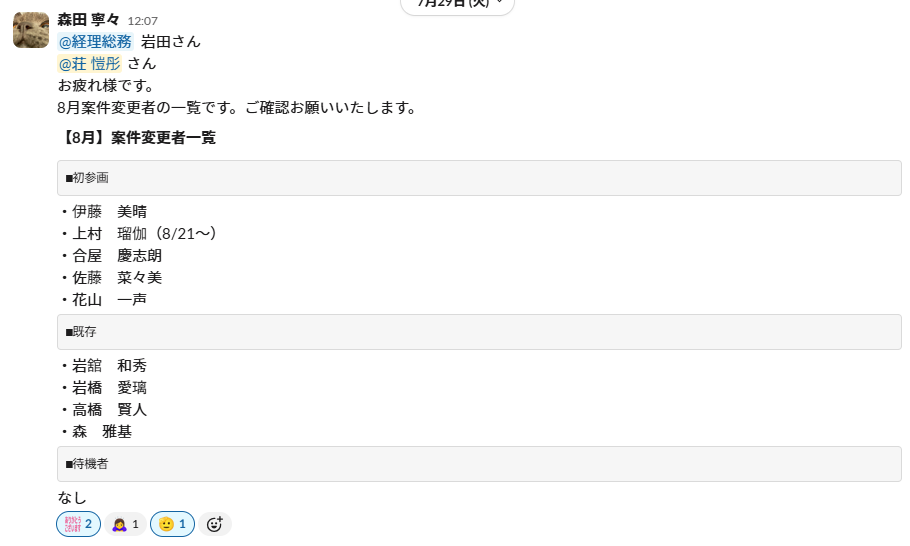Screen dimensions: 910x546
Task: Open the 12:07 message timestamp link
Action: point(142,21)
